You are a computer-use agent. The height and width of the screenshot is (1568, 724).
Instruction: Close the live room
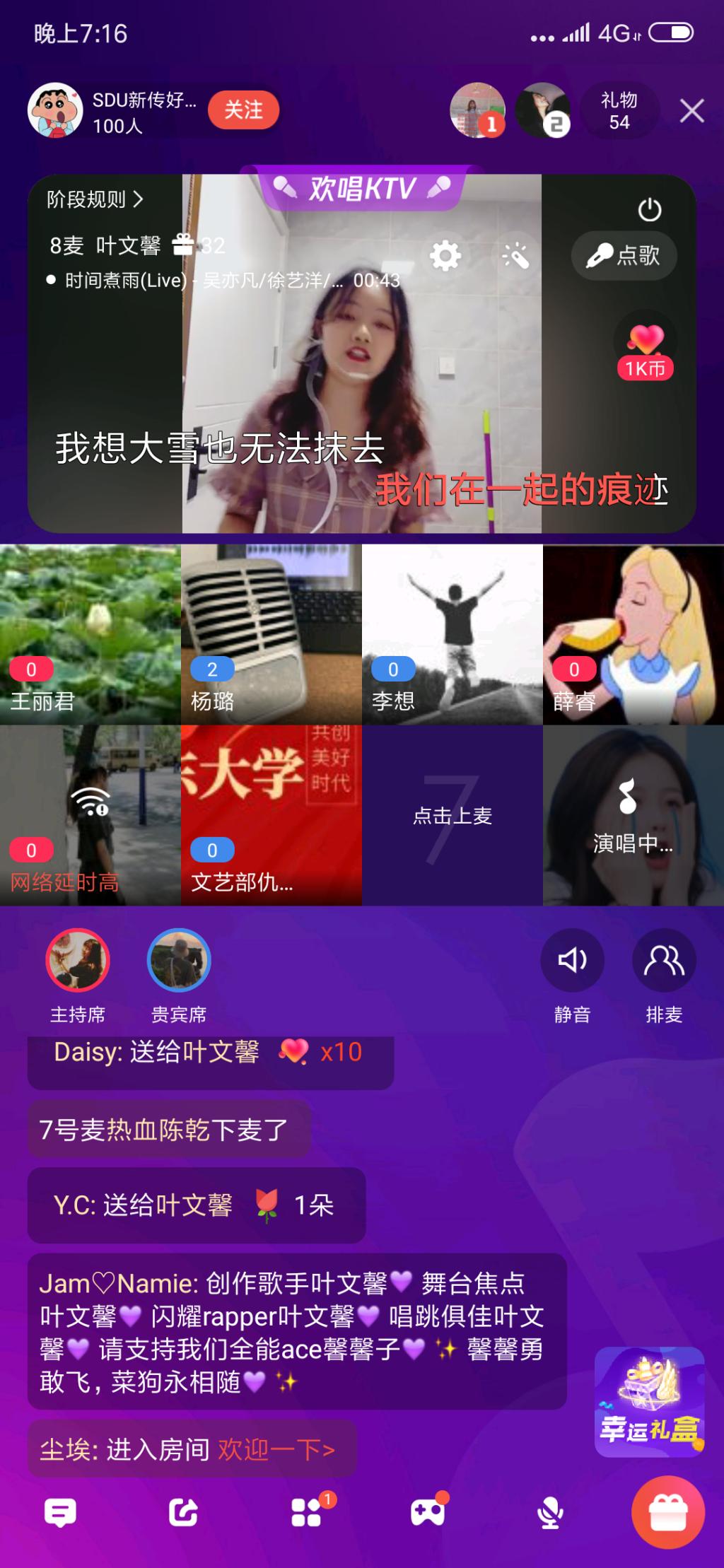click(691, 111)
